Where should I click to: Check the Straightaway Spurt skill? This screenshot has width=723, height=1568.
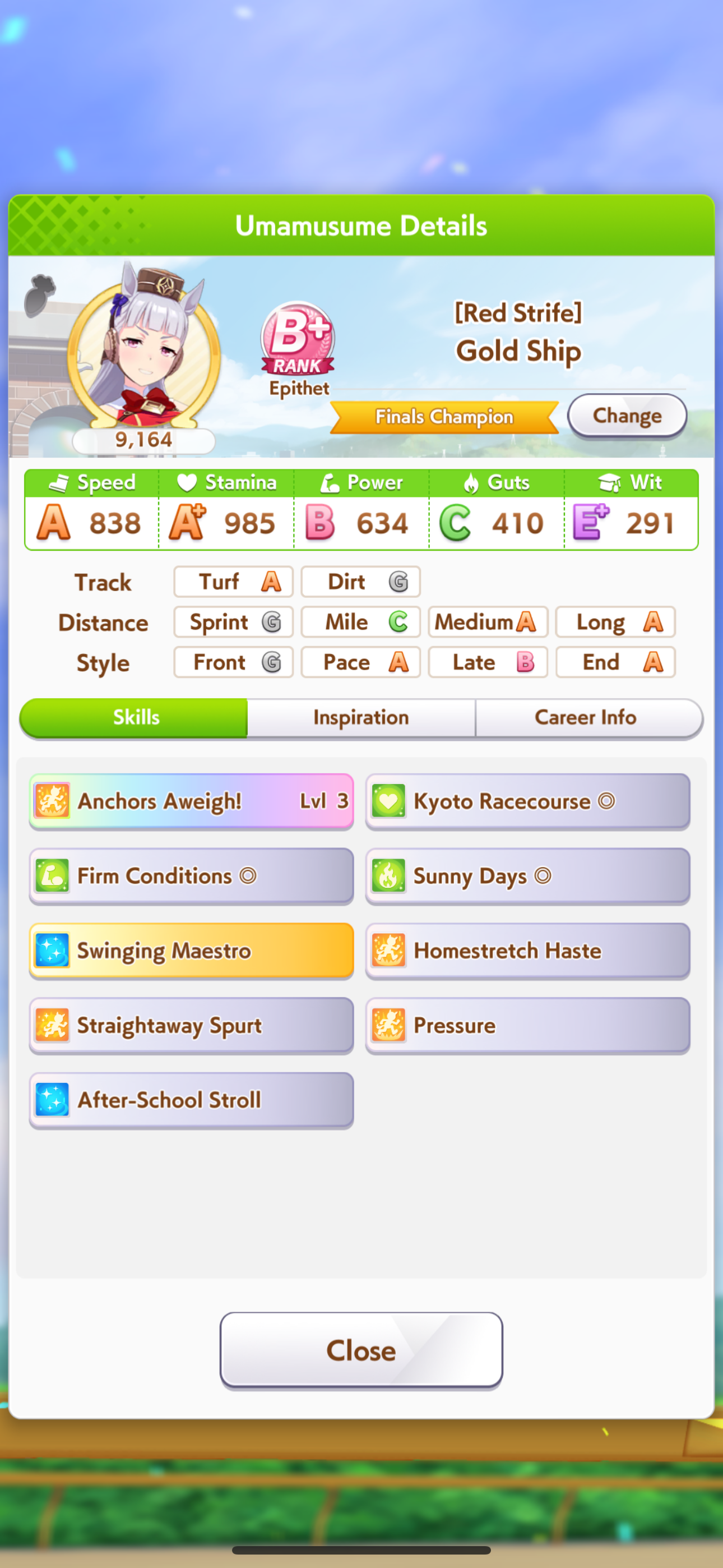[191, 1025]
